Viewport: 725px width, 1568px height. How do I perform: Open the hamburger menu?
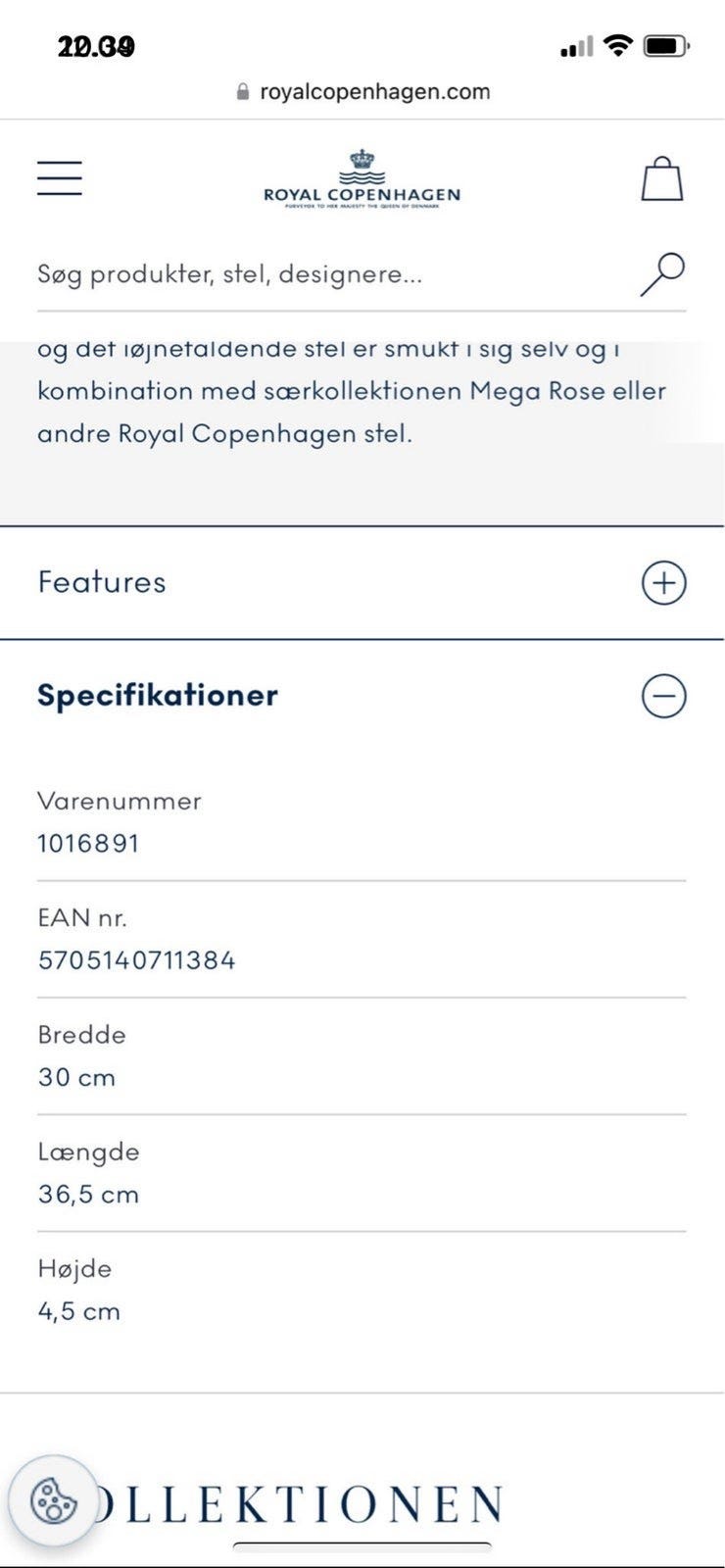pyautogui.click(x=60, y=178)
